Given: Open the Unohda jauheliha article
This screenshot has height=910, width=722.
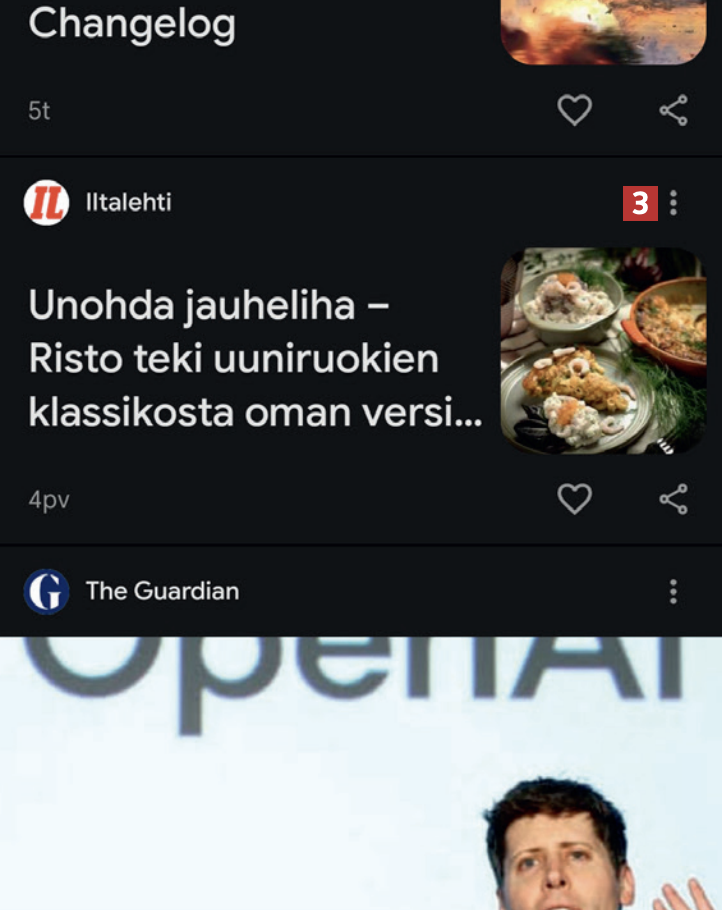Looking at the screenshot, I should click(x=255, y=358).
